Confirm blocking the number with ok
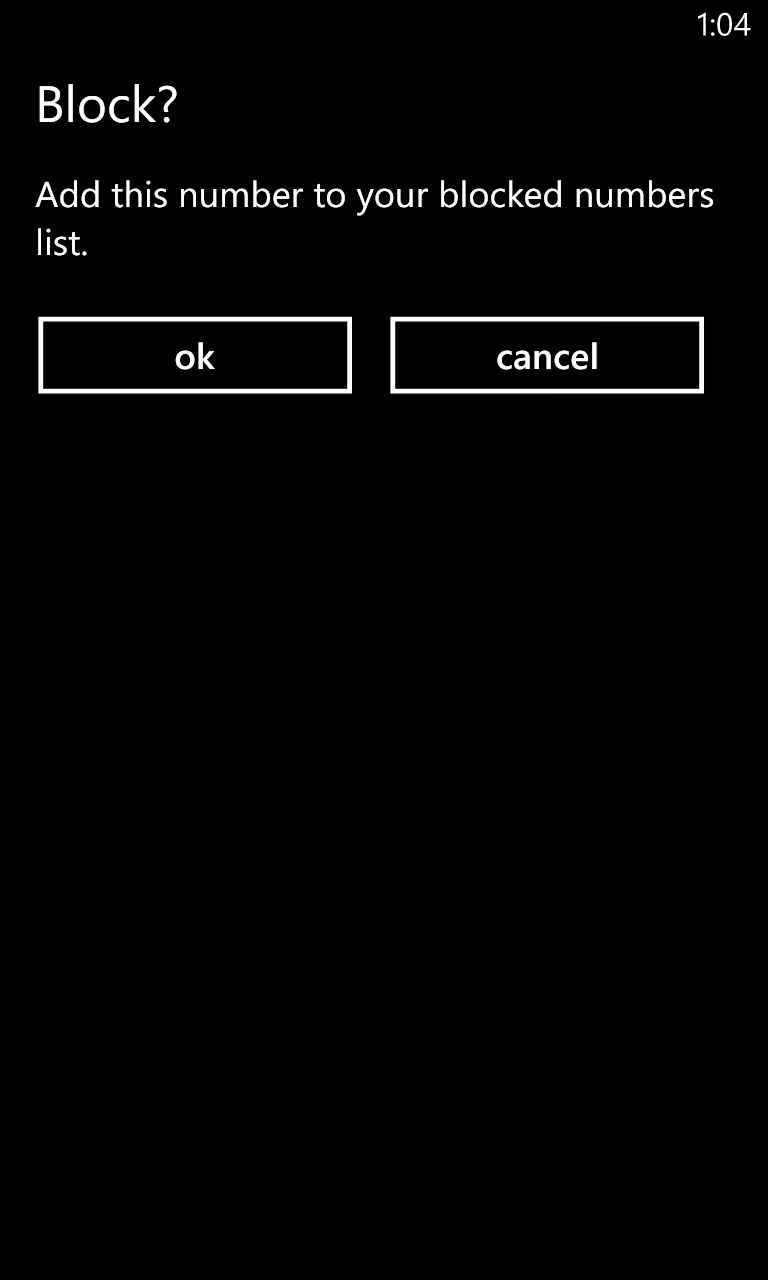This screenshot has height=1280, width=768. [x=195, y=356]
